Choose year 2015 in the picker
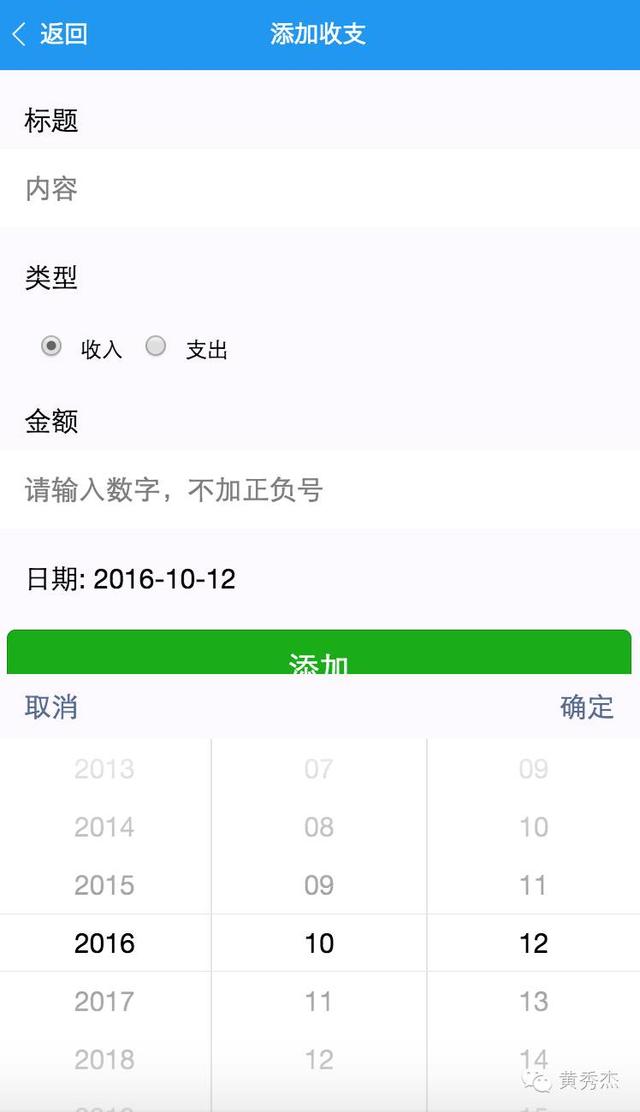 tap(105, 885)
